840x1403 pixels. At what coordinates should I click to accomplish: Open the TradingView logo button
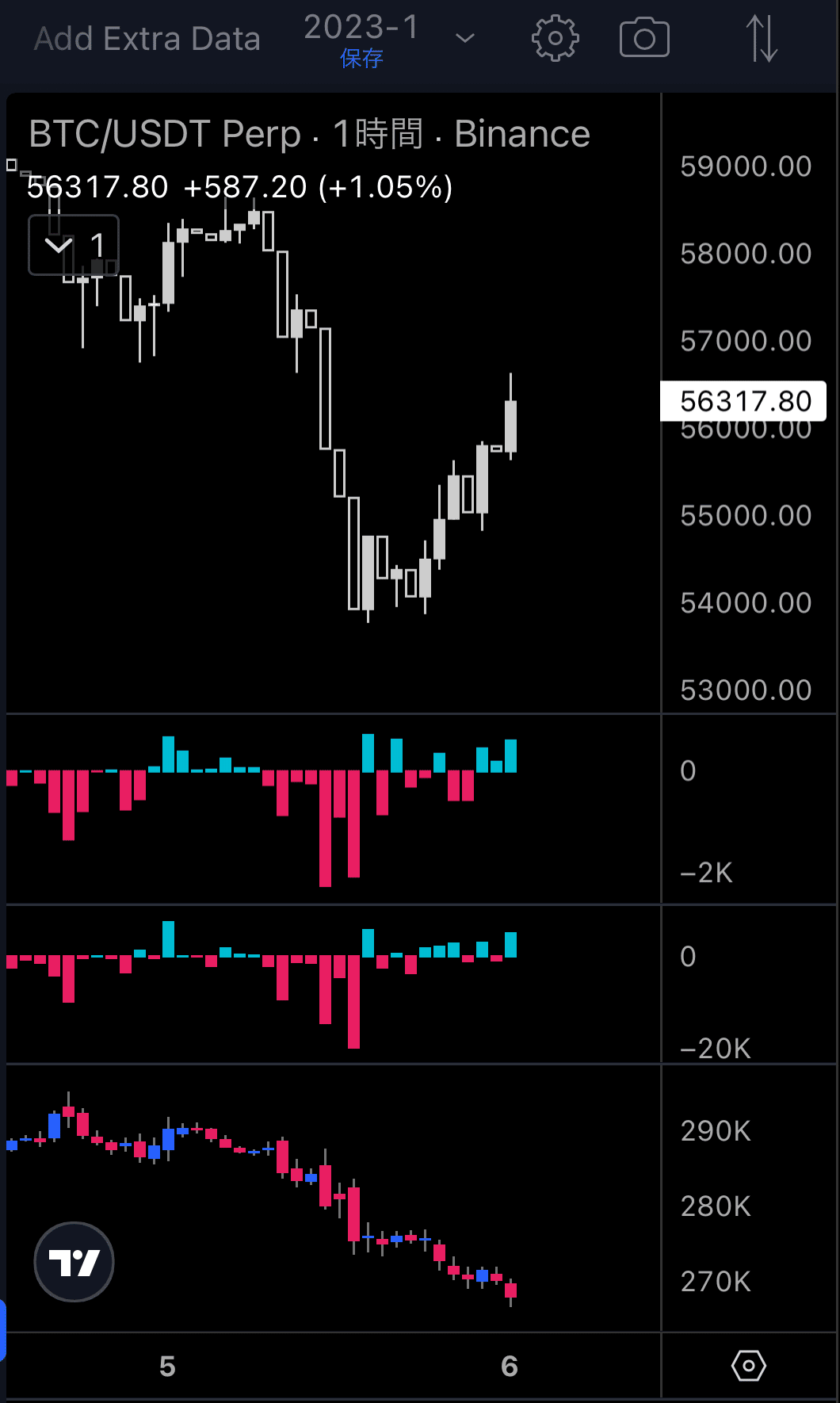pyautogui.click(x=74, y=1261)
